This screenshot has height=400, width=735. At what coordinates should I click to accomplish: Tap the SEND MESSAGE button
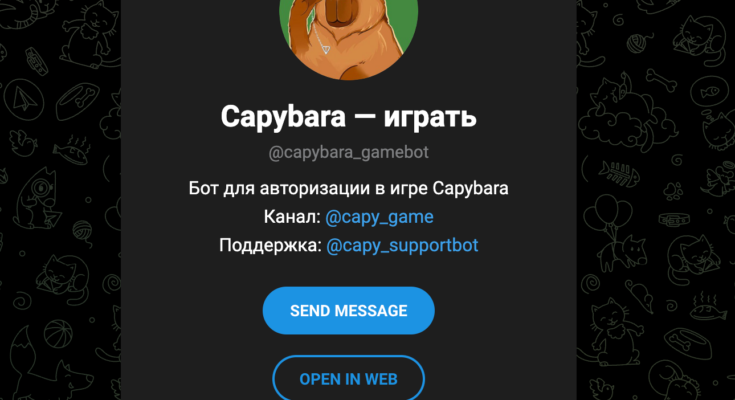pyautogui.click(x=348, y=310)
